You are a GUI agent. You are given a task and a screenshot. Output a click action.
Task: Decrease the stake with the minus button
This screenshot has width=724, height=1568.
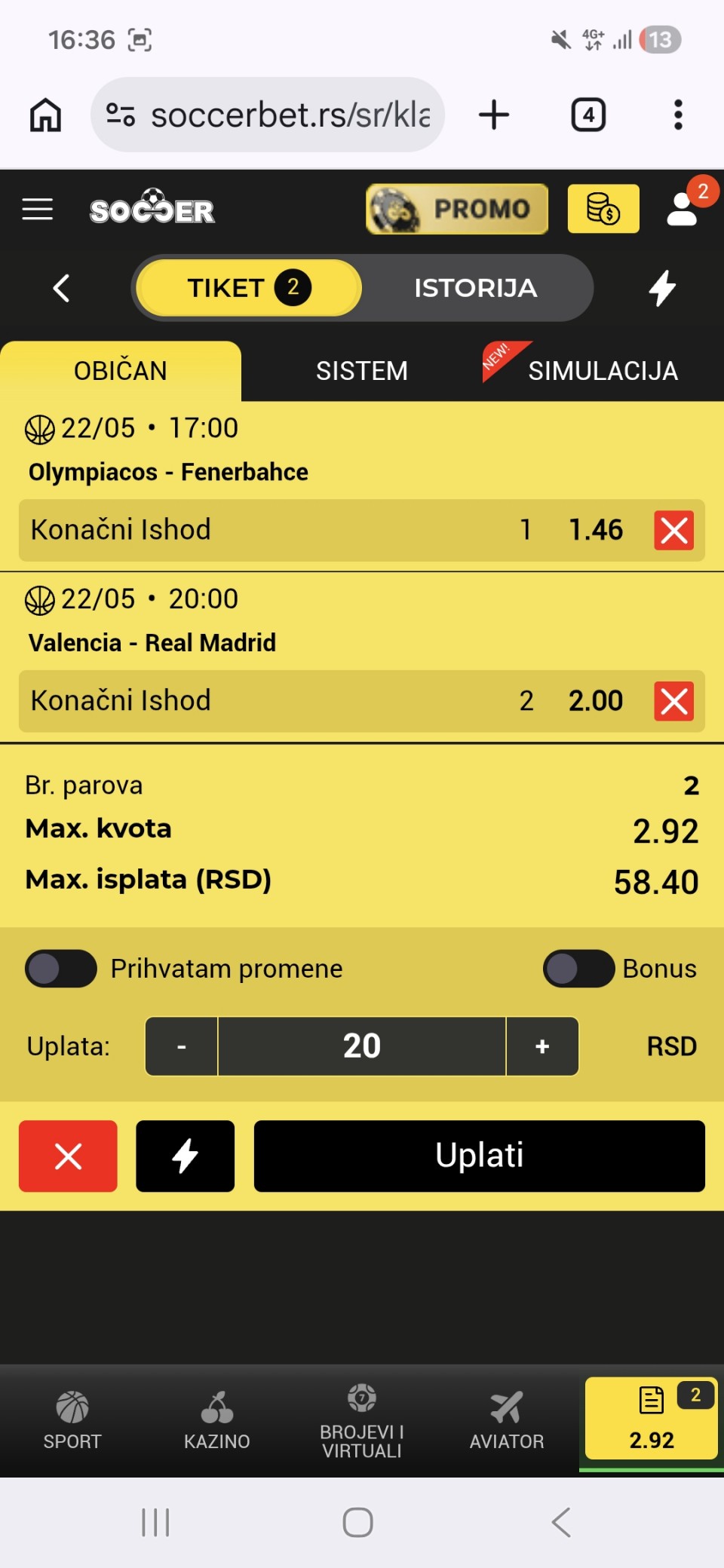coord(181,1046)
